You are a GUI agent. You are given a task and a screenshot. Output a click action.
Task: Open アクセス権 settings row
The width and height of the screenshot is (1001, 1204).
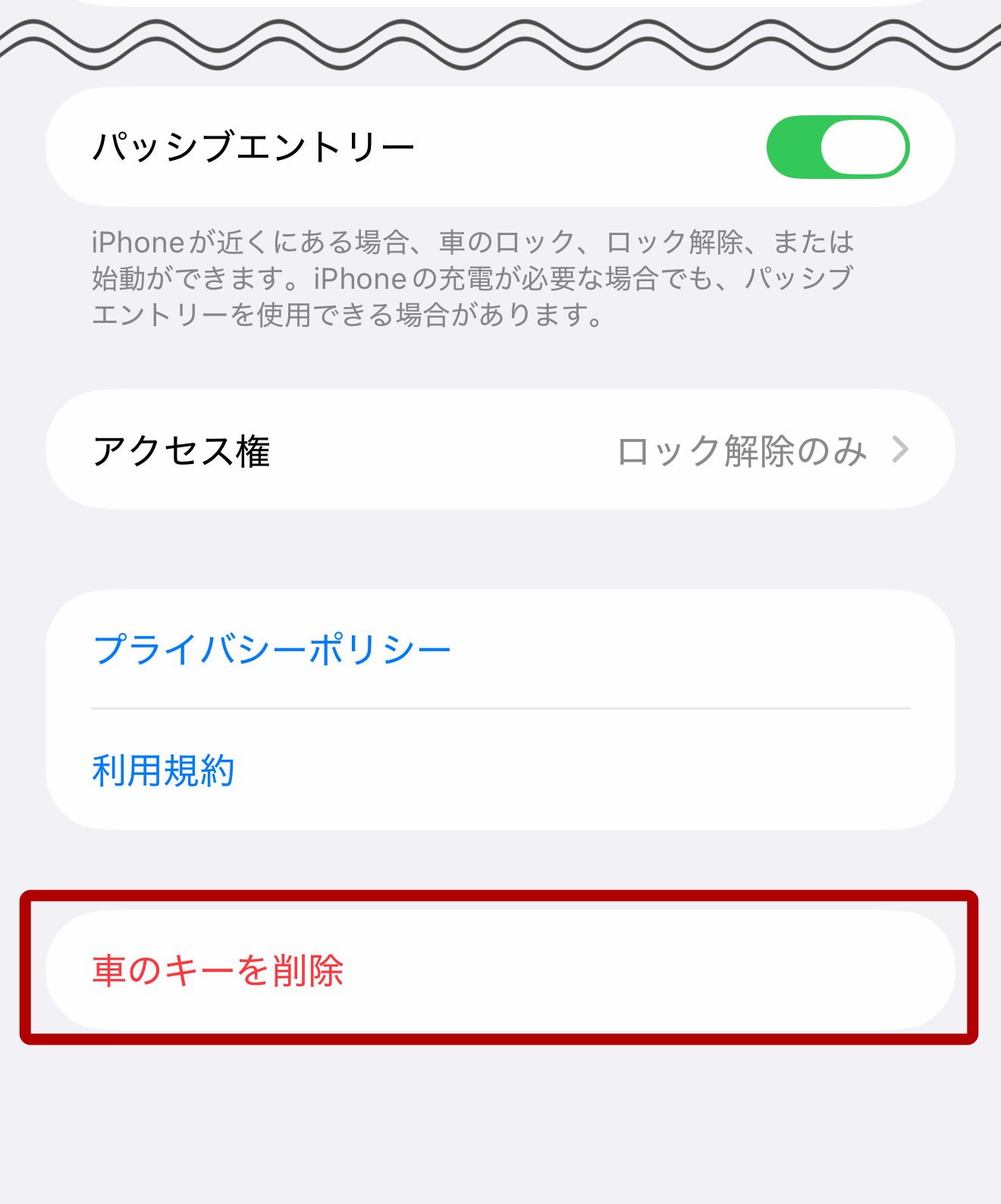click(500, 450)
